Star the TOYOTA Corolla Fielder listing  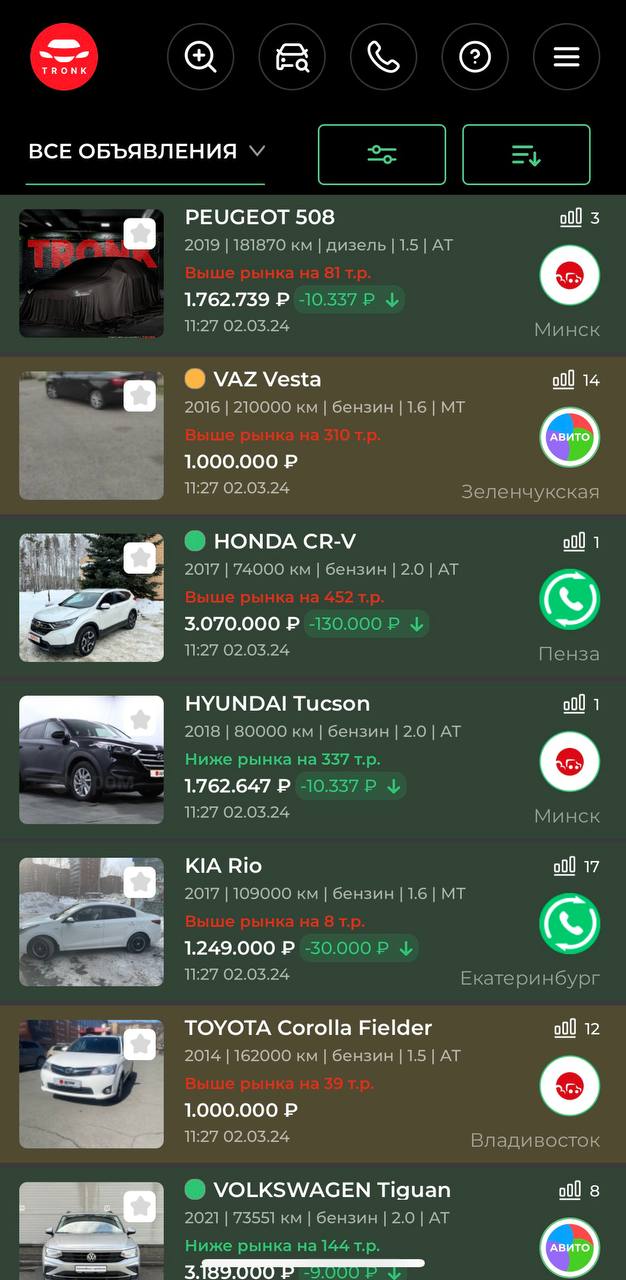click(140, 1044)
